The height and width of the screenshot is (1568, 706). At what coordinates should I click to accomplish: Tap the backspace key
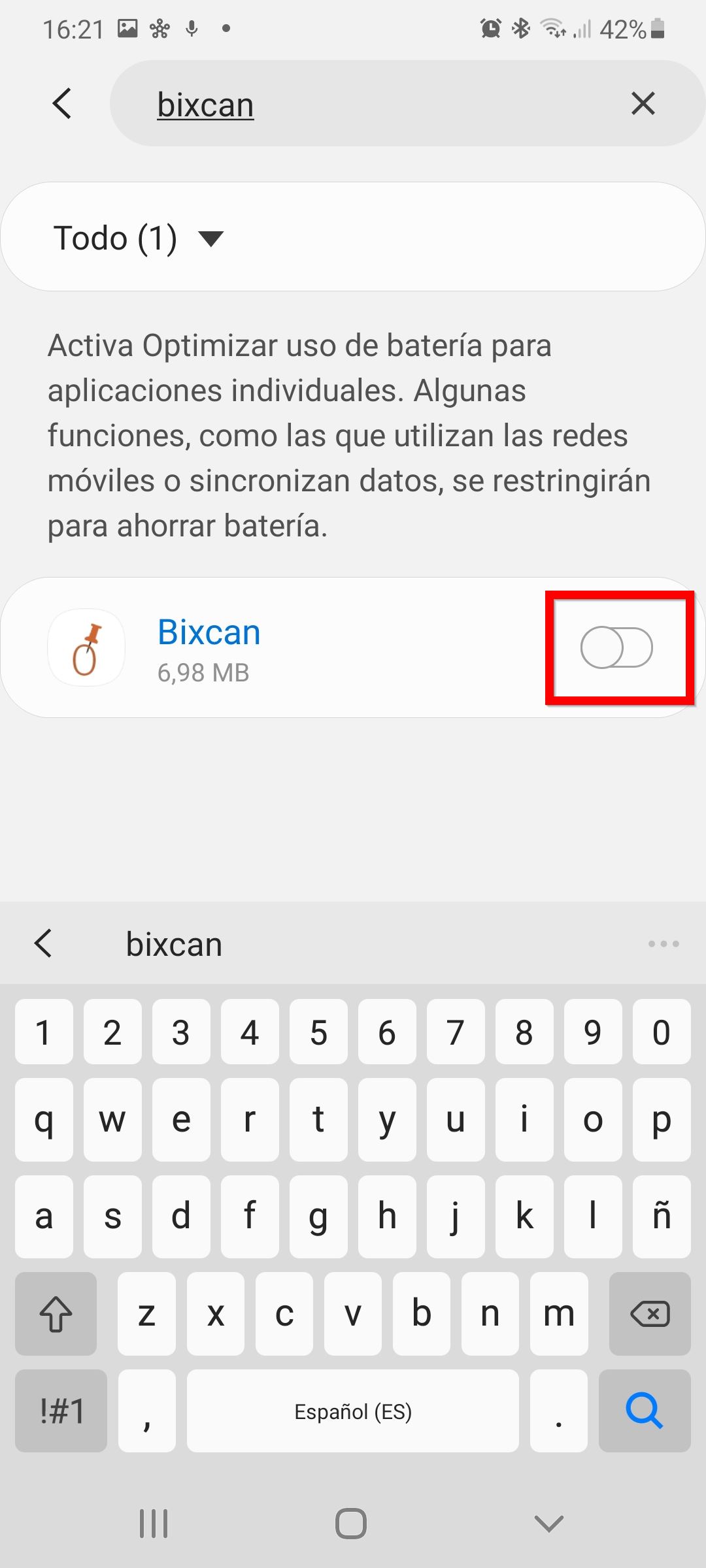point(649,1313)
